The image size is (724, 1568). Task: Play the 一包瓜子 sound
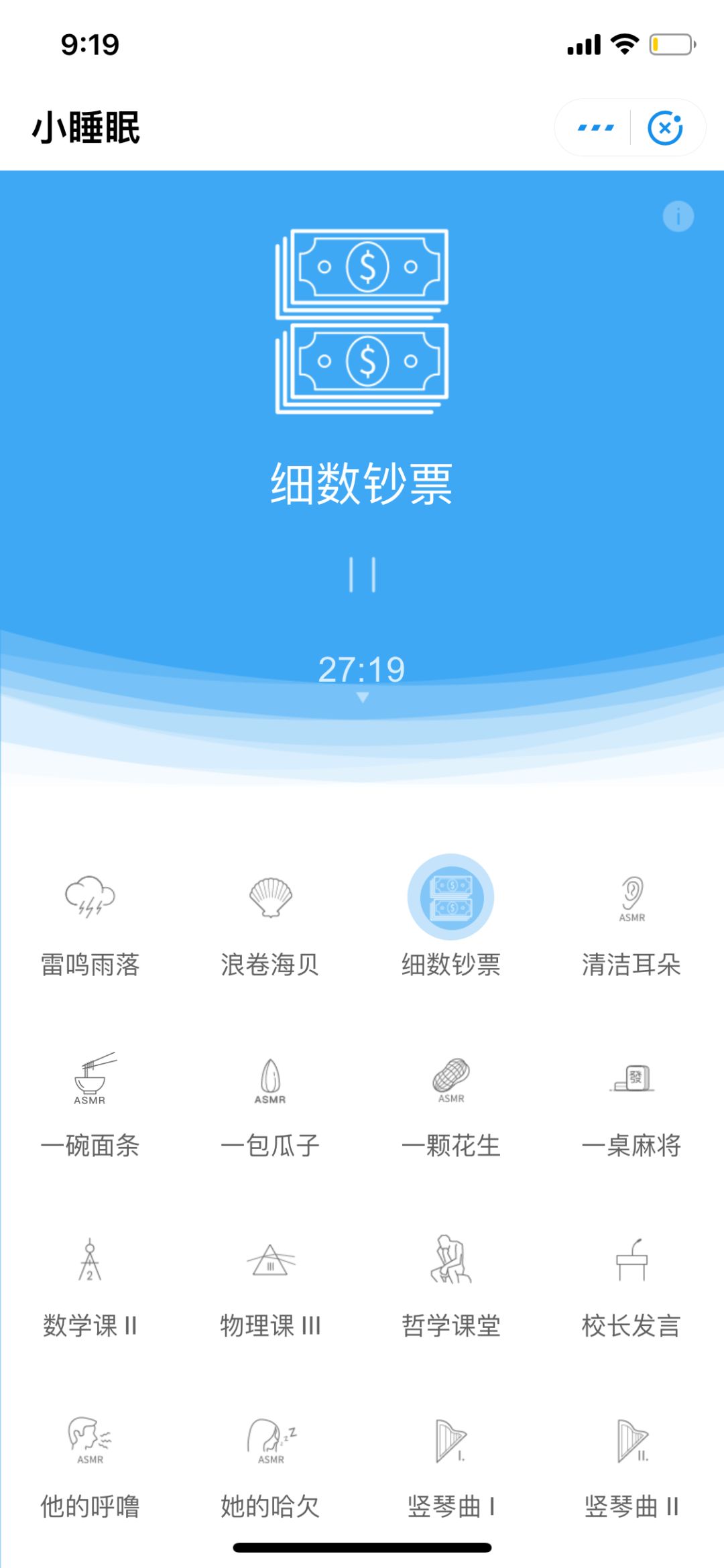tap(270, 1106)
